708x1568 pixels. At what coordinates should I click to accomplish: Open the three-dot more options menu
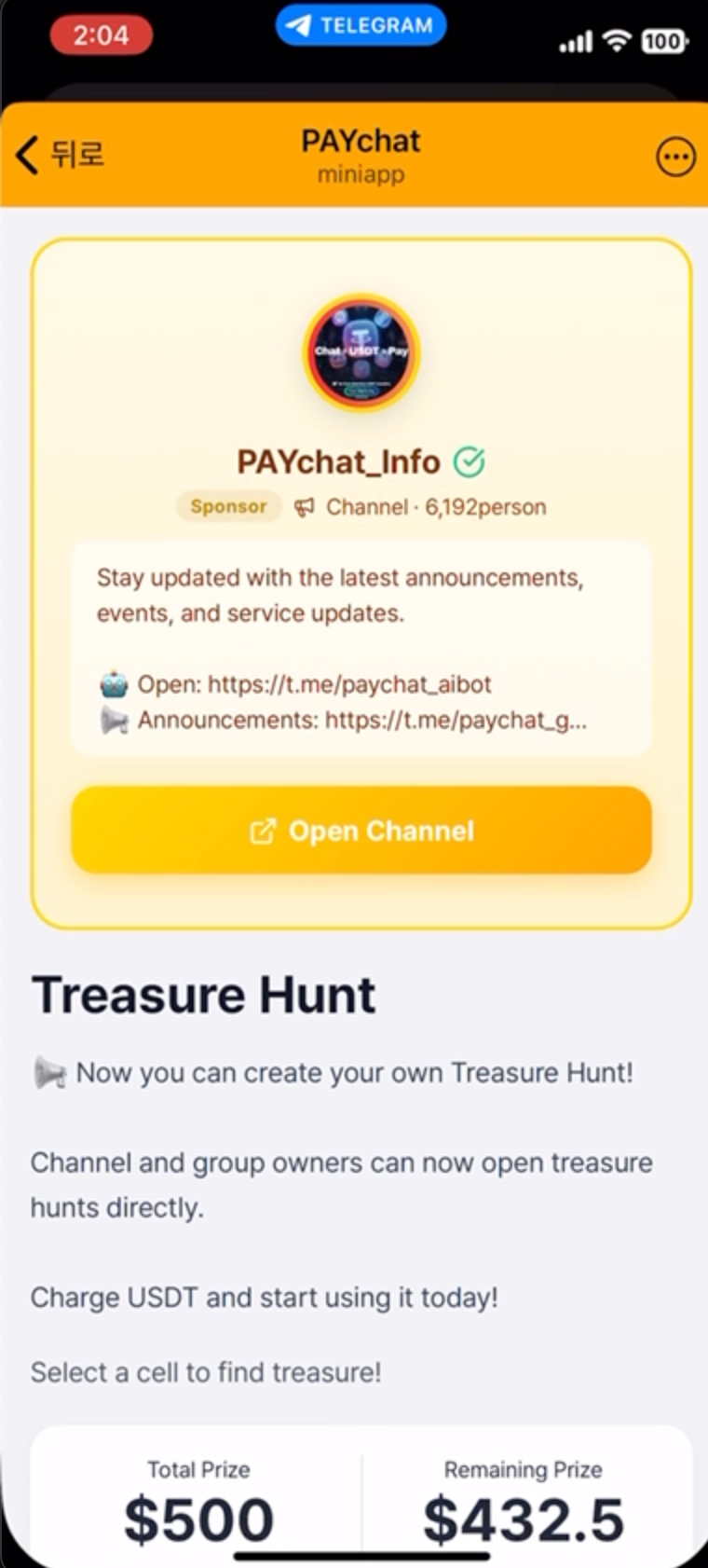675,157
